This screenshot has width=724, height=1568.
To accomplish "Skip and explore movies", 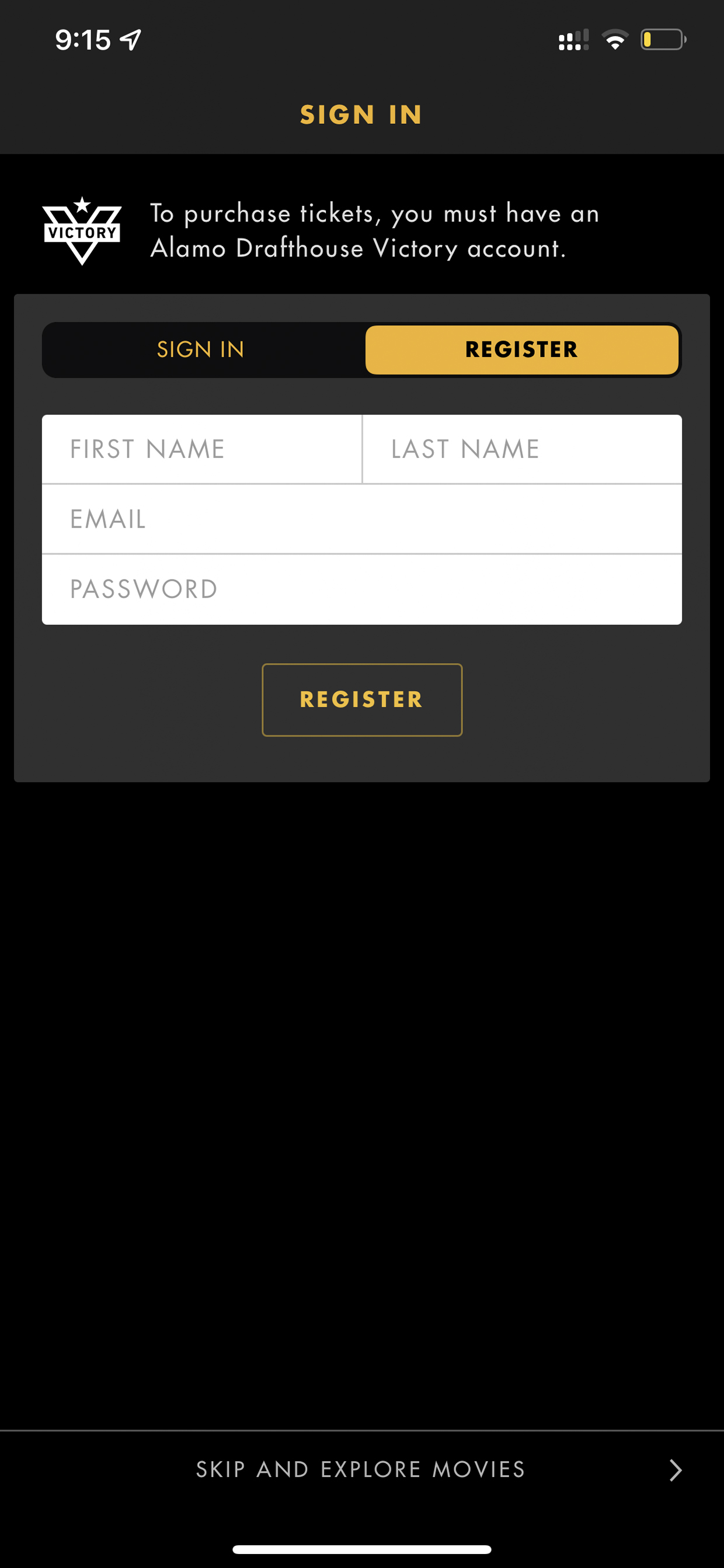I will coord(362,1470).
